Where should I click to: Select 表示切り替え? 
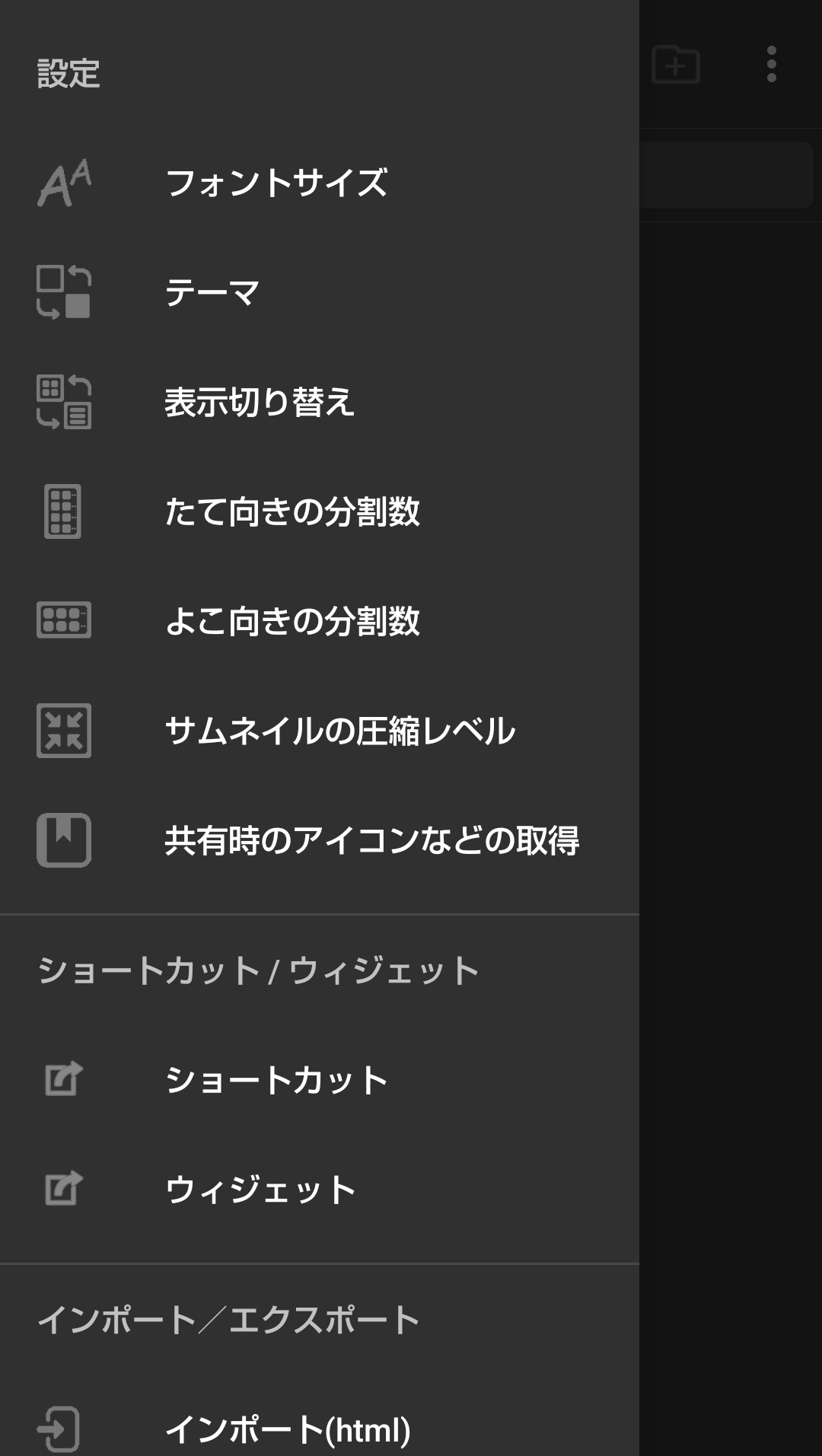pyautogui.click(x=320, y=402)
